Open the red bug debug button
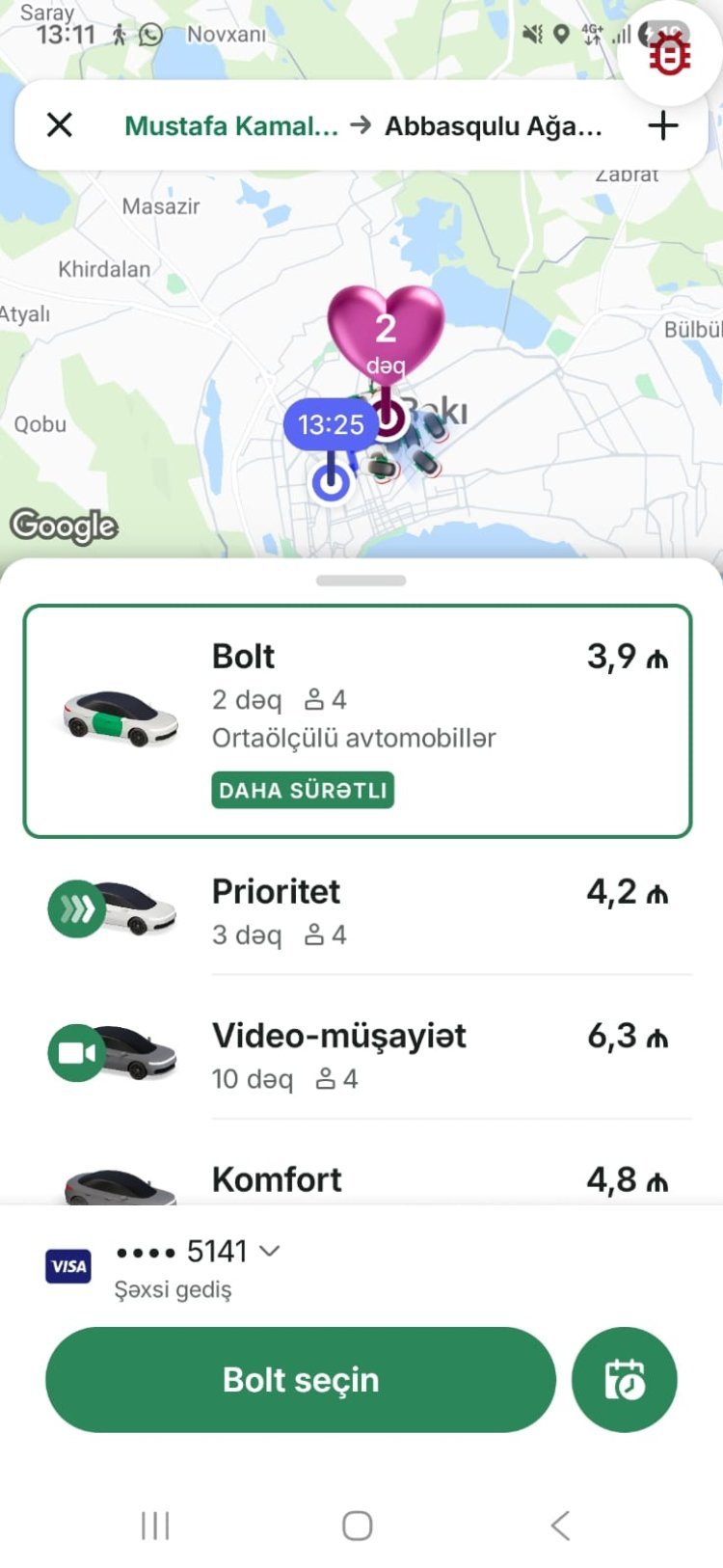The height and width of the screenshot is (1568, 723). [670, 54]
